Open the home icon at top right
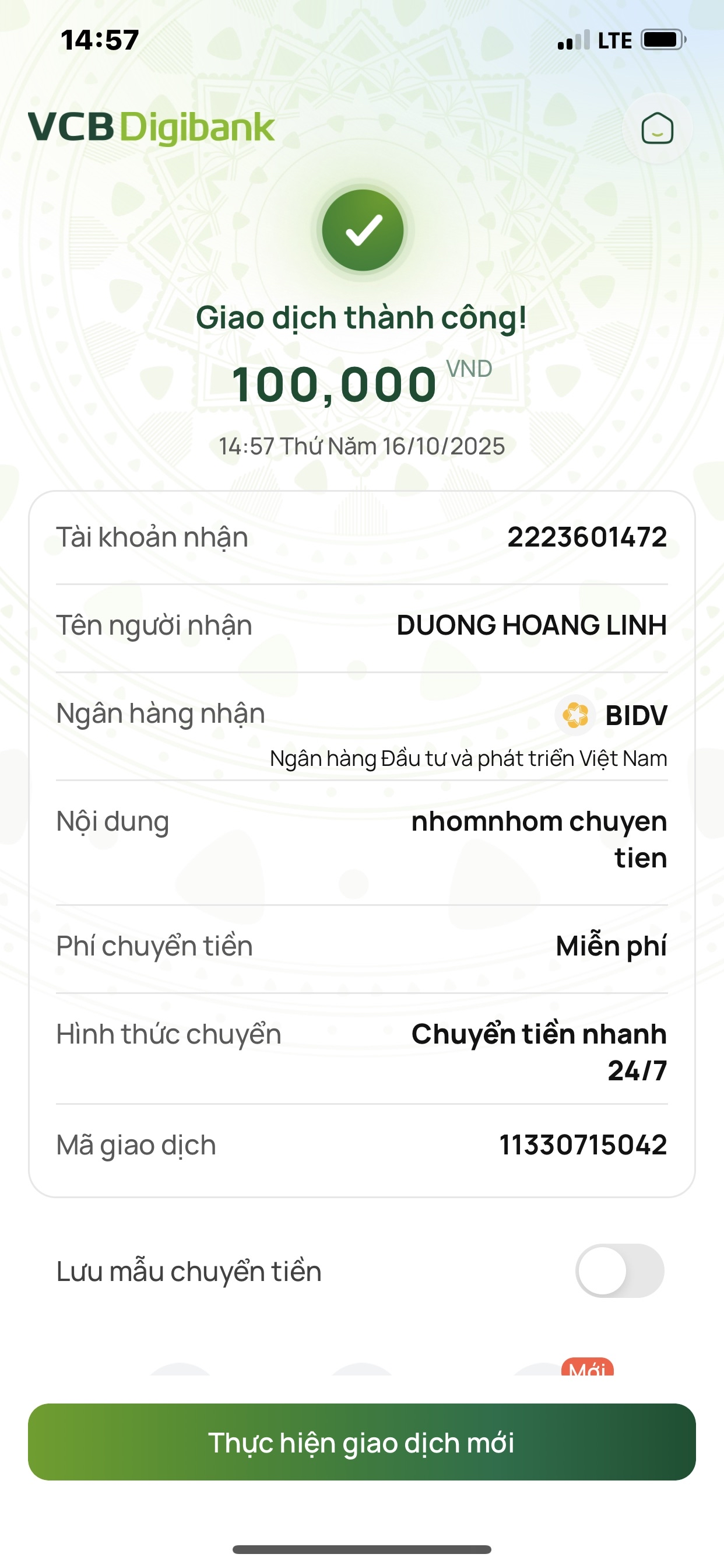724x1568 pixels. [657, 128]
